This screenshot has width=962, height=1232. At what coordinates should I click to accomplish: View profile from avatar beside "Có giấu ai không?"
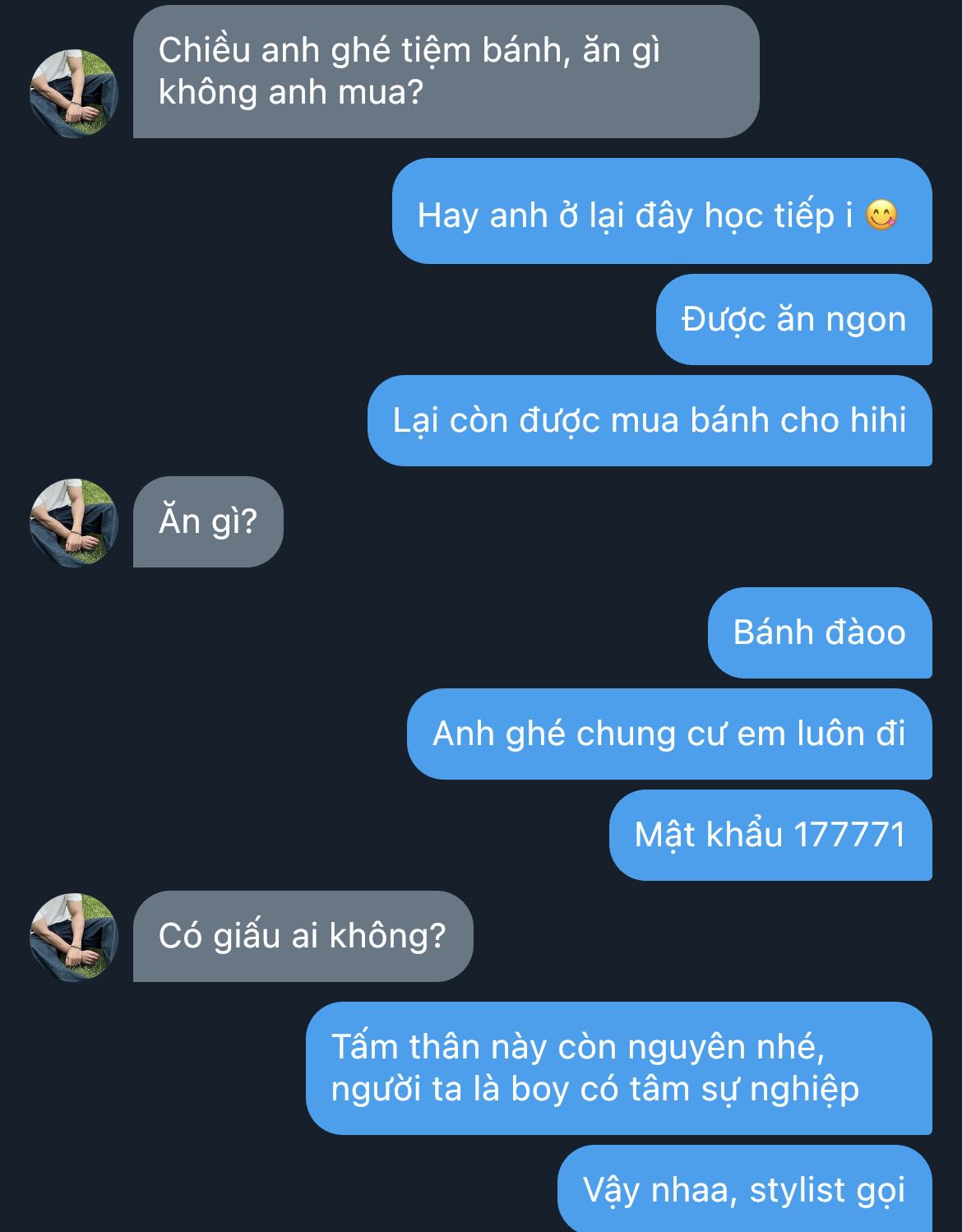tap(74, 937)
